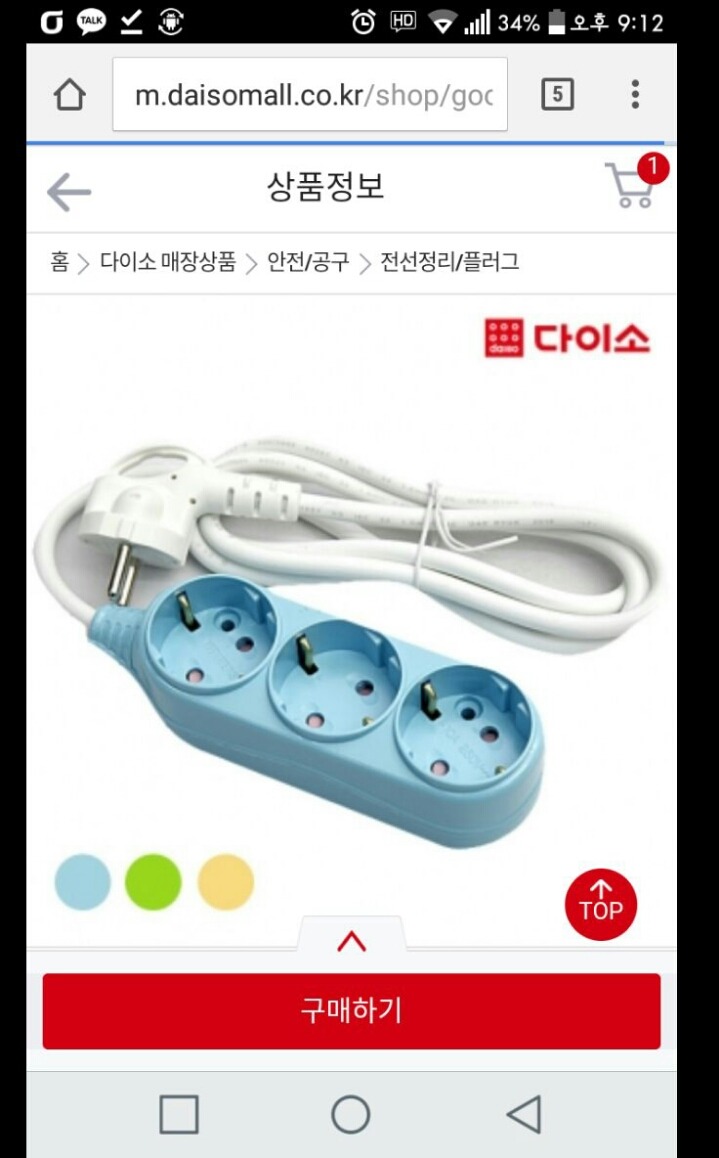The width and height of the screenshot is (719, 1158).
Task: Open the shopping cart
Action: [633, 187]
